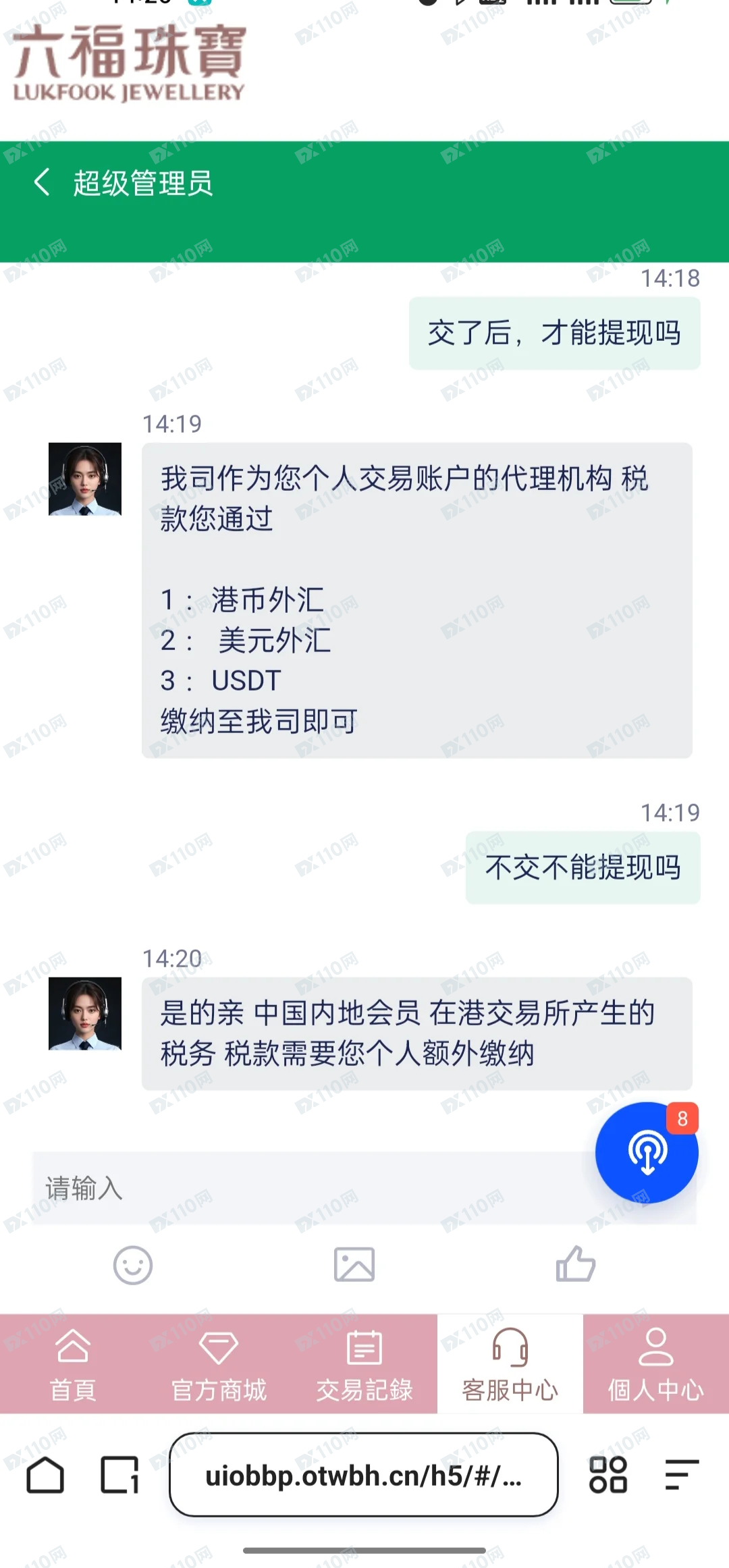Go to the 交易記錄 tab
Image resolution: width=729 pixels, height=1568 pixels.
pyautogui.click(x=364, y=1363)
